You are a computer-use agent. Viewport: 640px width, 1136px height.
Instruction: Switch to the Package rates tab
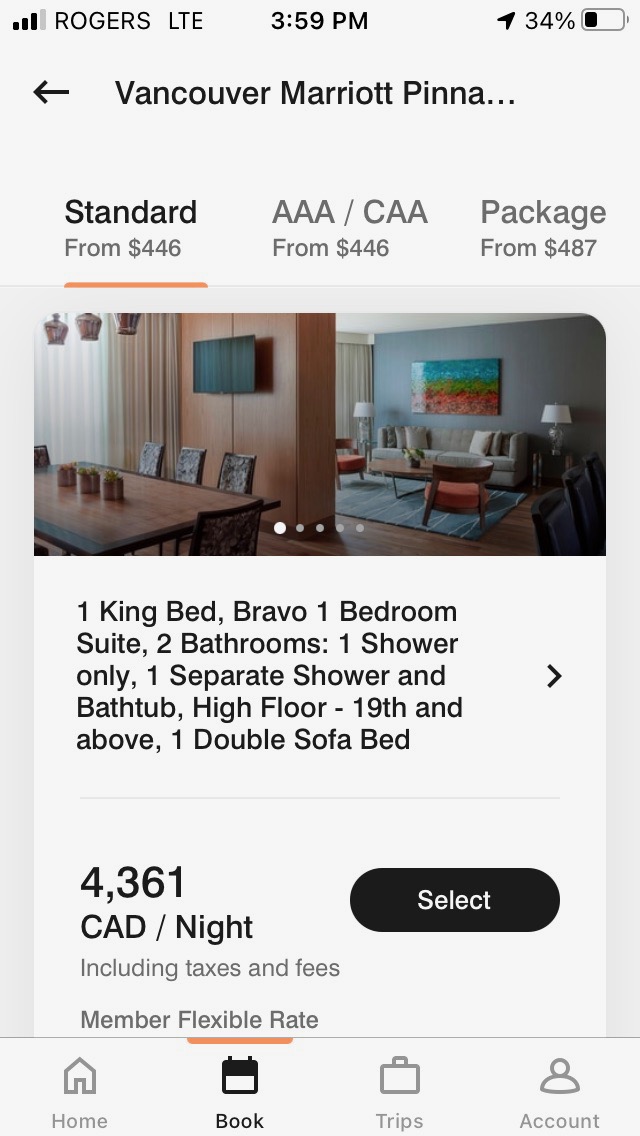pos(542,228)
